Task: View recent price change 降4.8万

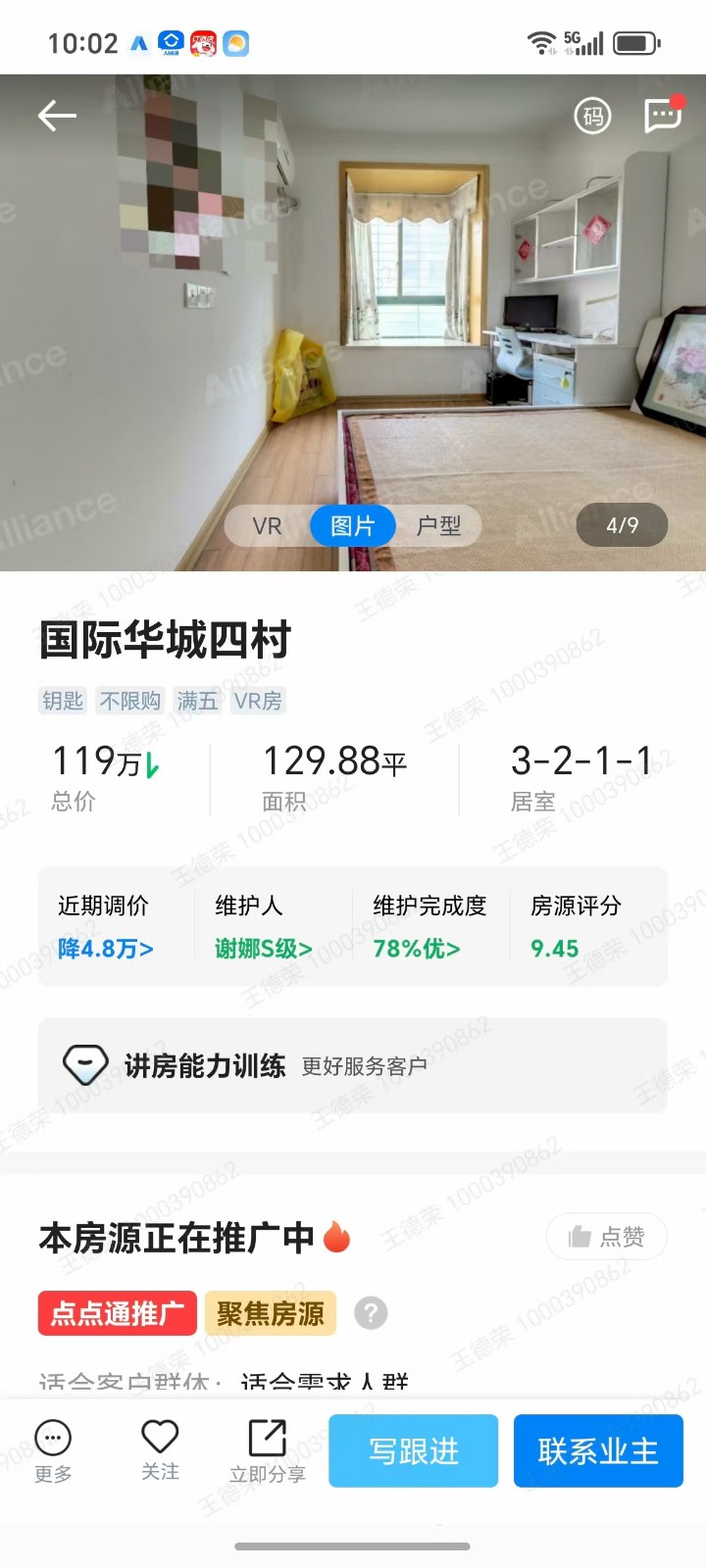Action: point(106,949)
